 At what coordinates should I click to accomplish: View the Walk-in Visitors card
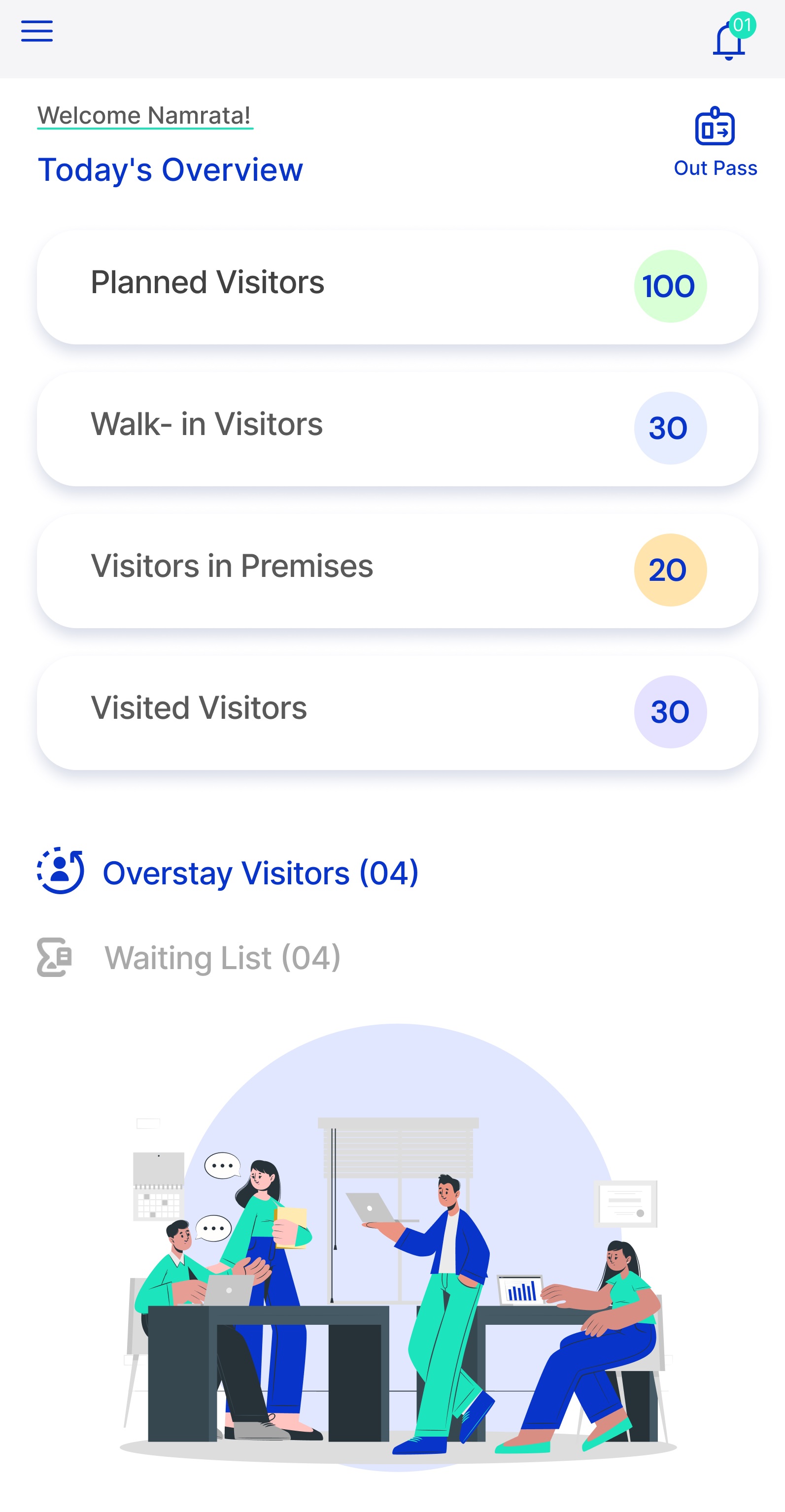point(397,429)
